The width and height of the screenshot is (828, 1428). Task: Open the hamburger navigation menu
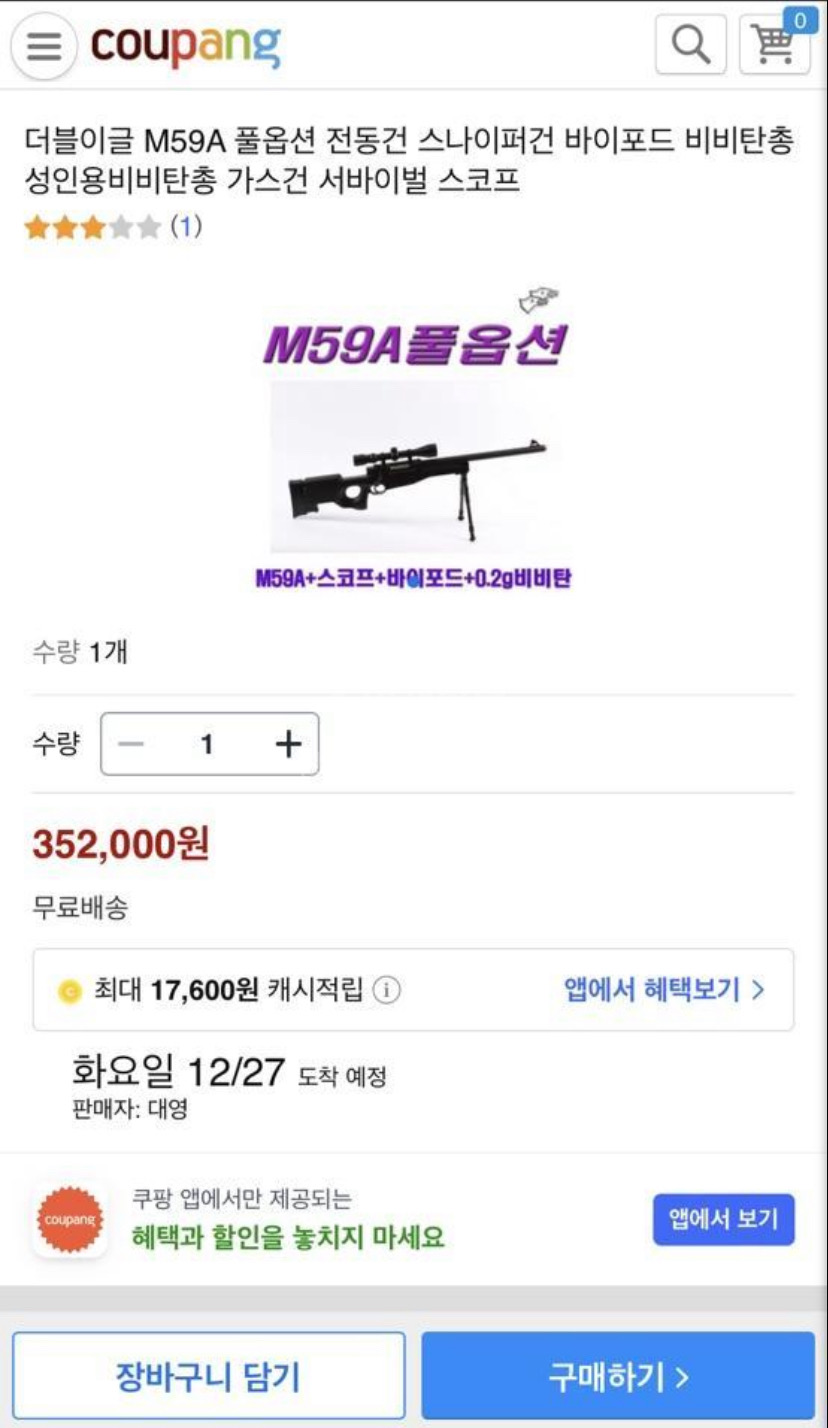[42, 45]
